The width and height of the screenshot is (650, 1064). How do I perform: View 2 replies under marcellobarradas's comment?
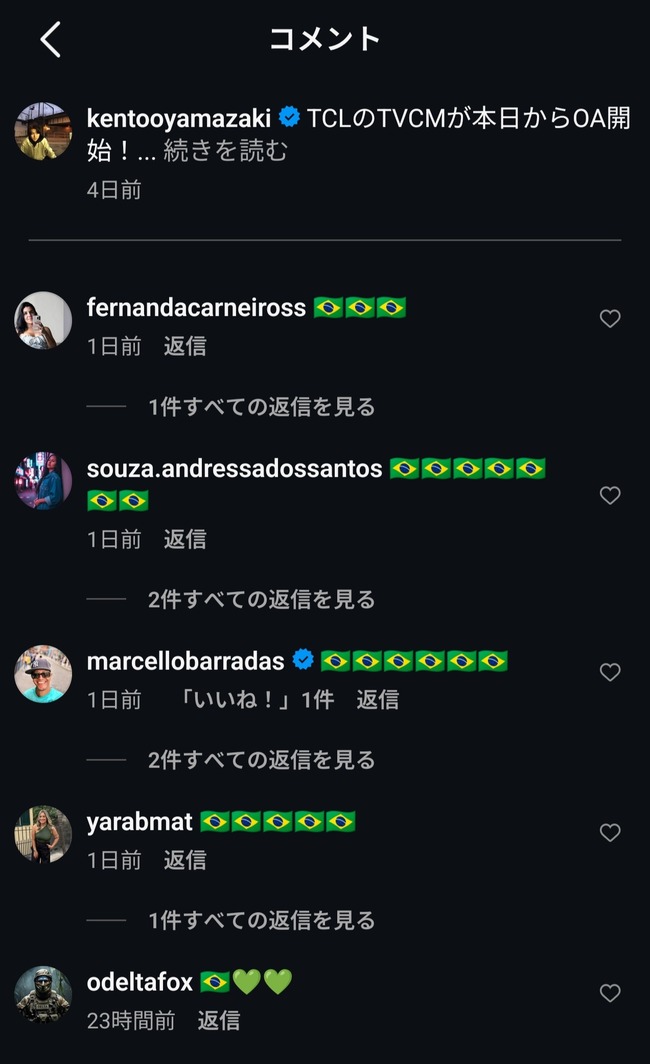coord(261,760)
